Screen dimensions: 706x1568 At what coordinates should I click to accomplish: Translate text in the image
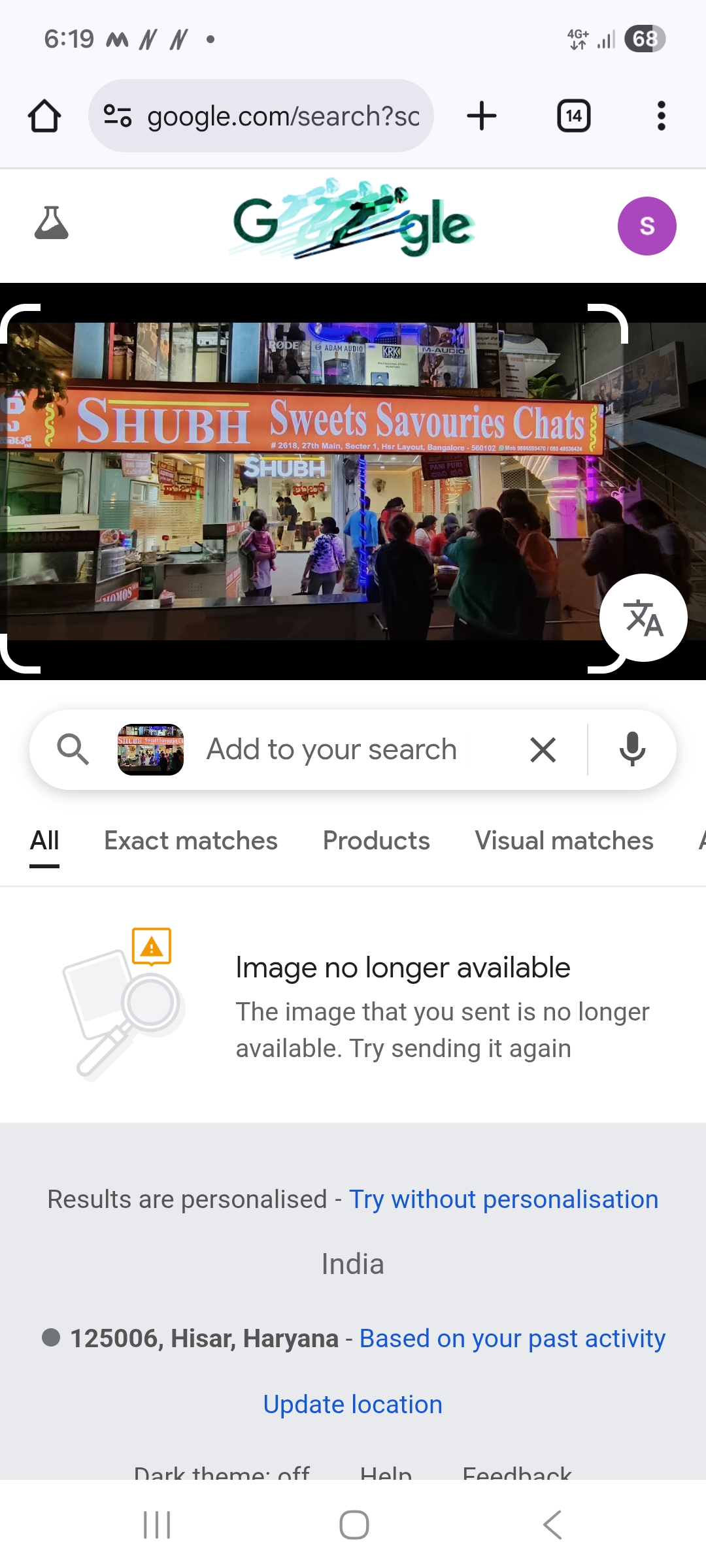coord(643,617)
